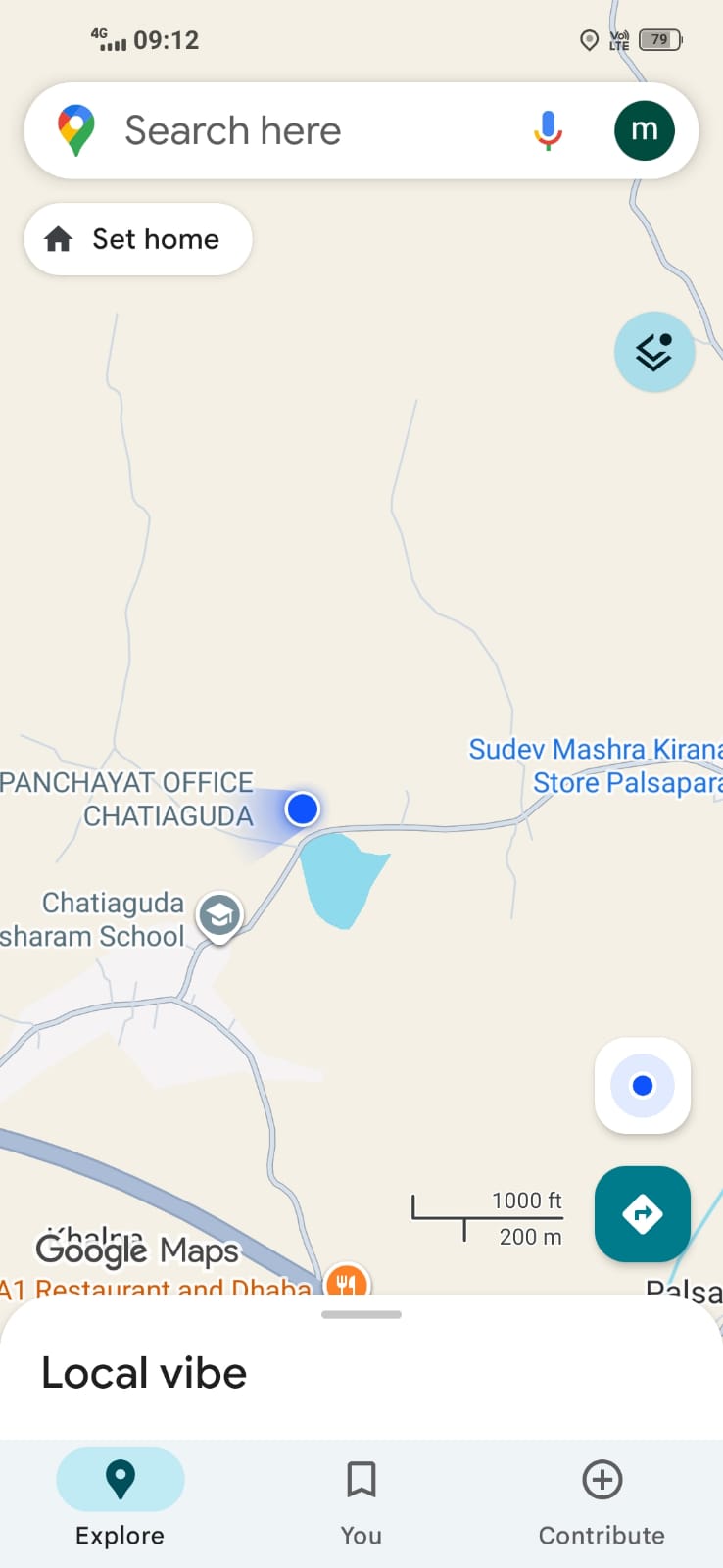The height and width of the screenshot is (1568, 723).
Task: Tap the Local vibe sheet handle
Action: 361,1315
